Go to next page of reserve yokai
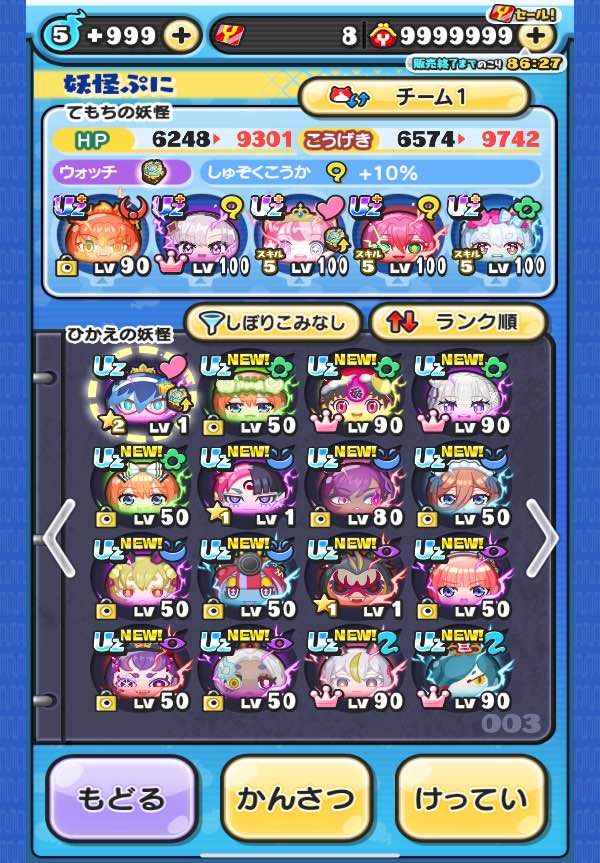The height and width of the screenshot is (863, 600). tap(543, 537)
